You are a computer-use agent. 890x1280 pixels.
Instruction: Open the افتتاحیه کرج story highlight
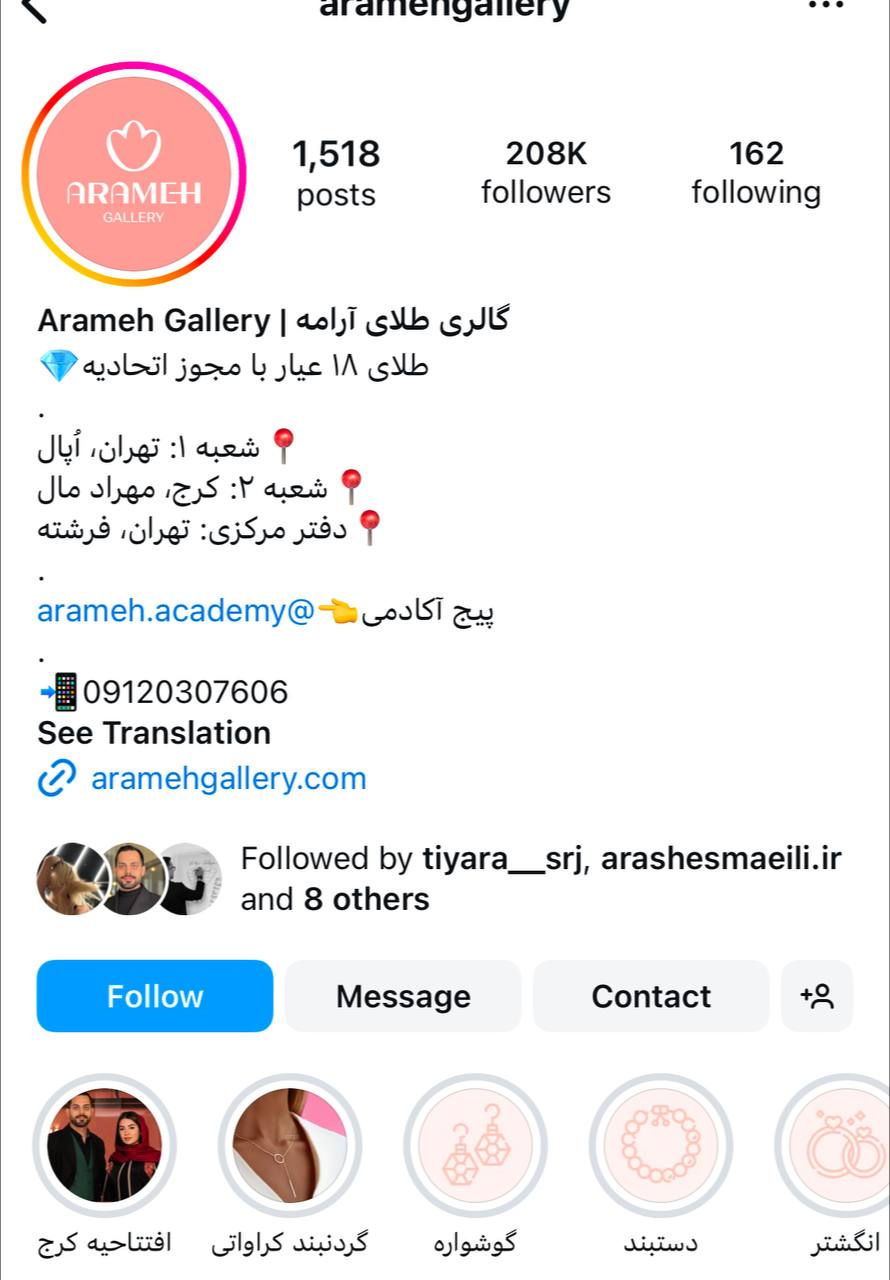104,1146
